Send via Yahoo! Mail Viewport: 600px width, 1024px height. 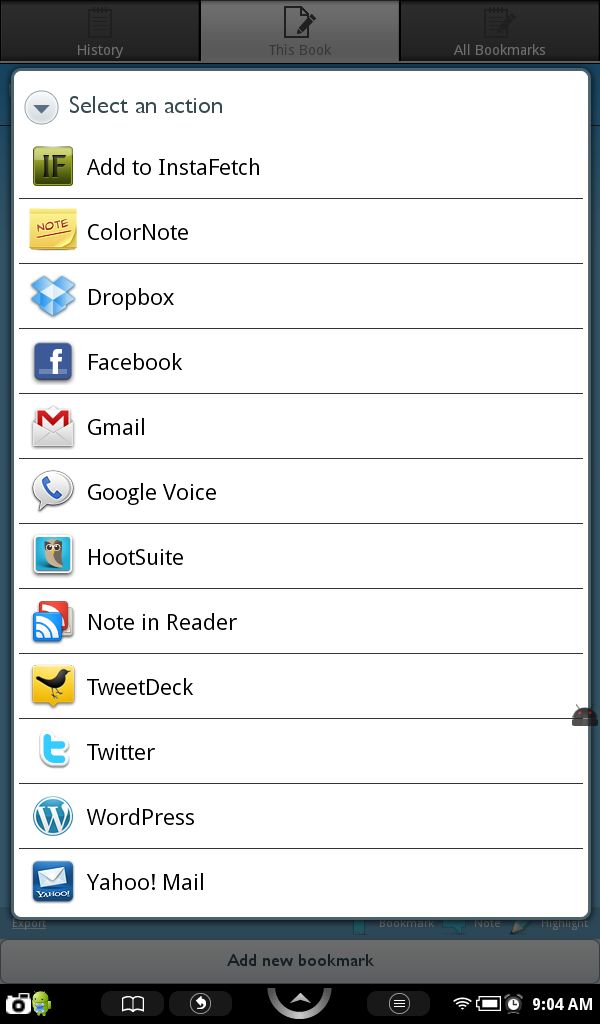click(301, 882)
